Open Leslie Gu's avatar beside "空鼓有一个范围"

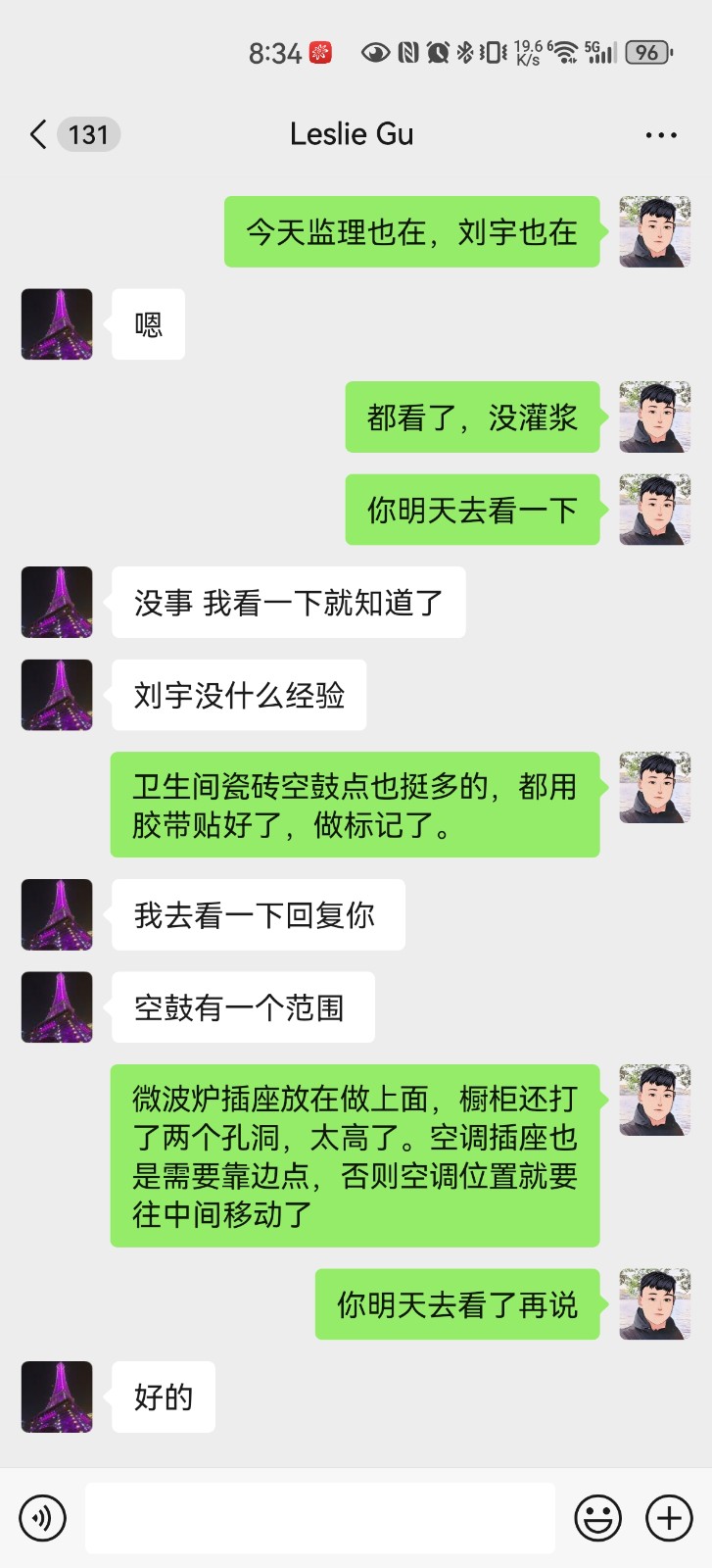click(57, 1007)
